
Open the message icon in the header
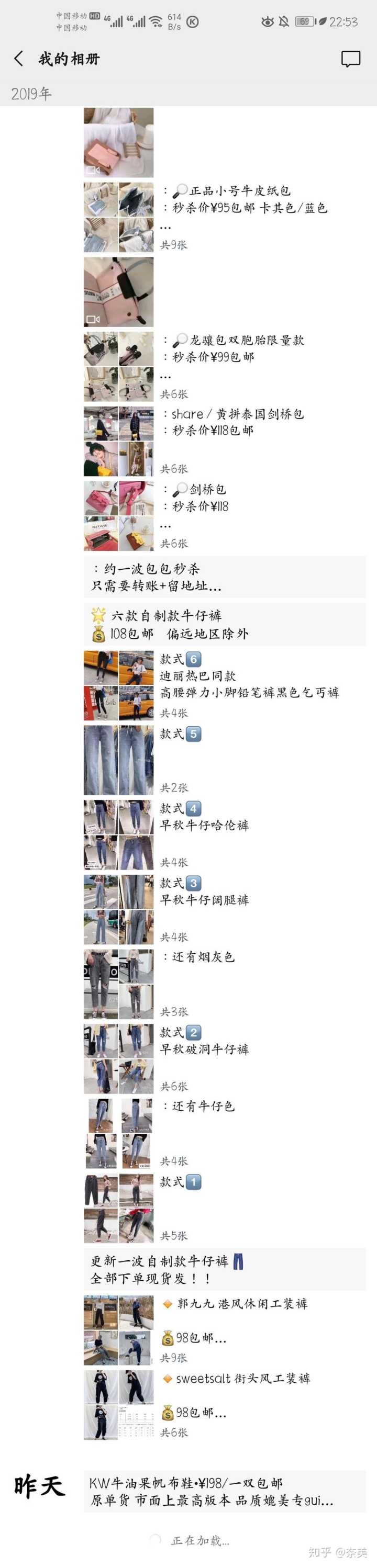pyautogui.click(x=350, y=59)
